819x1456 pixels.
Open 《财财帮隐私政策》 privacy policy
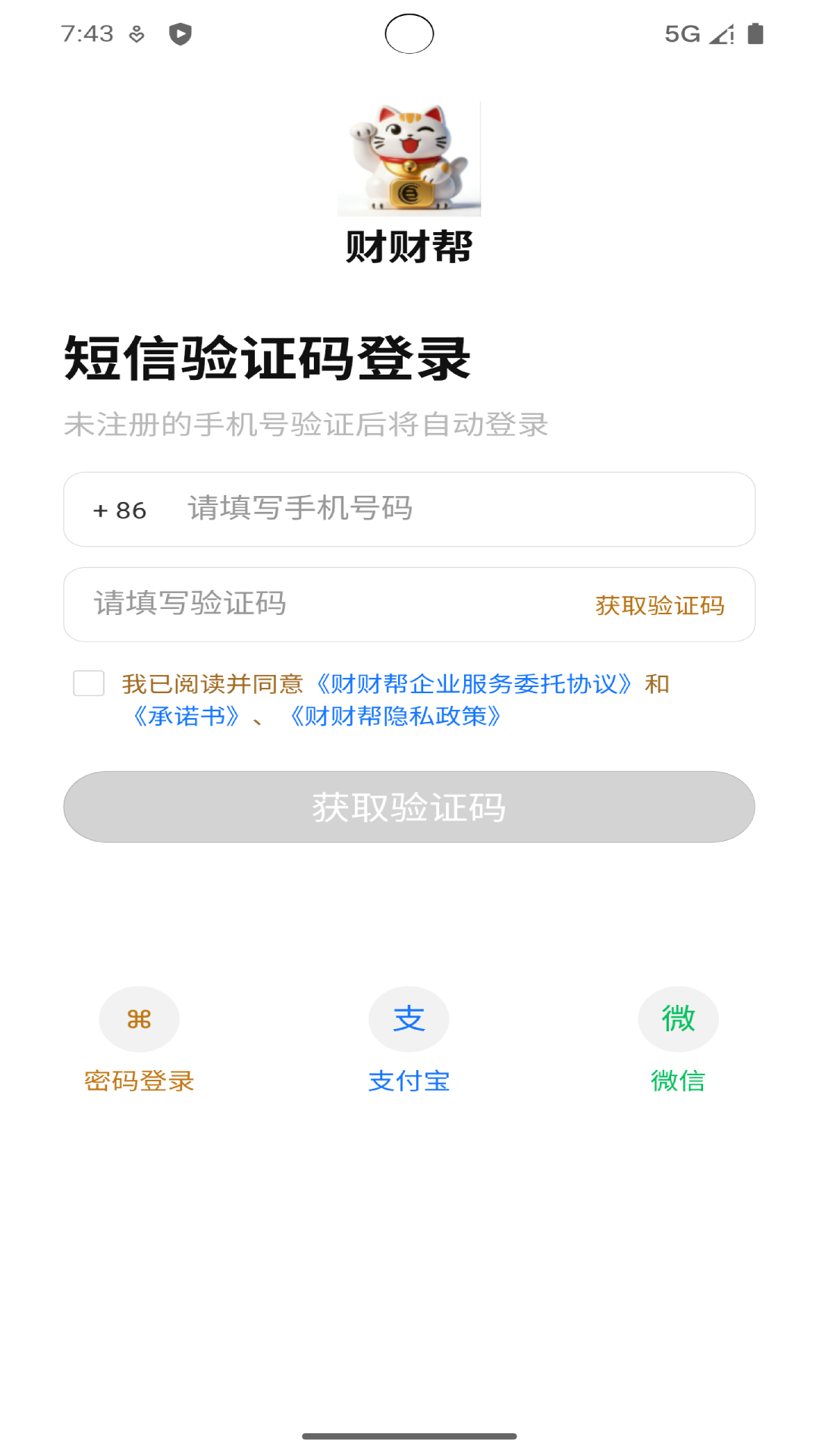[x=396, y=717]
